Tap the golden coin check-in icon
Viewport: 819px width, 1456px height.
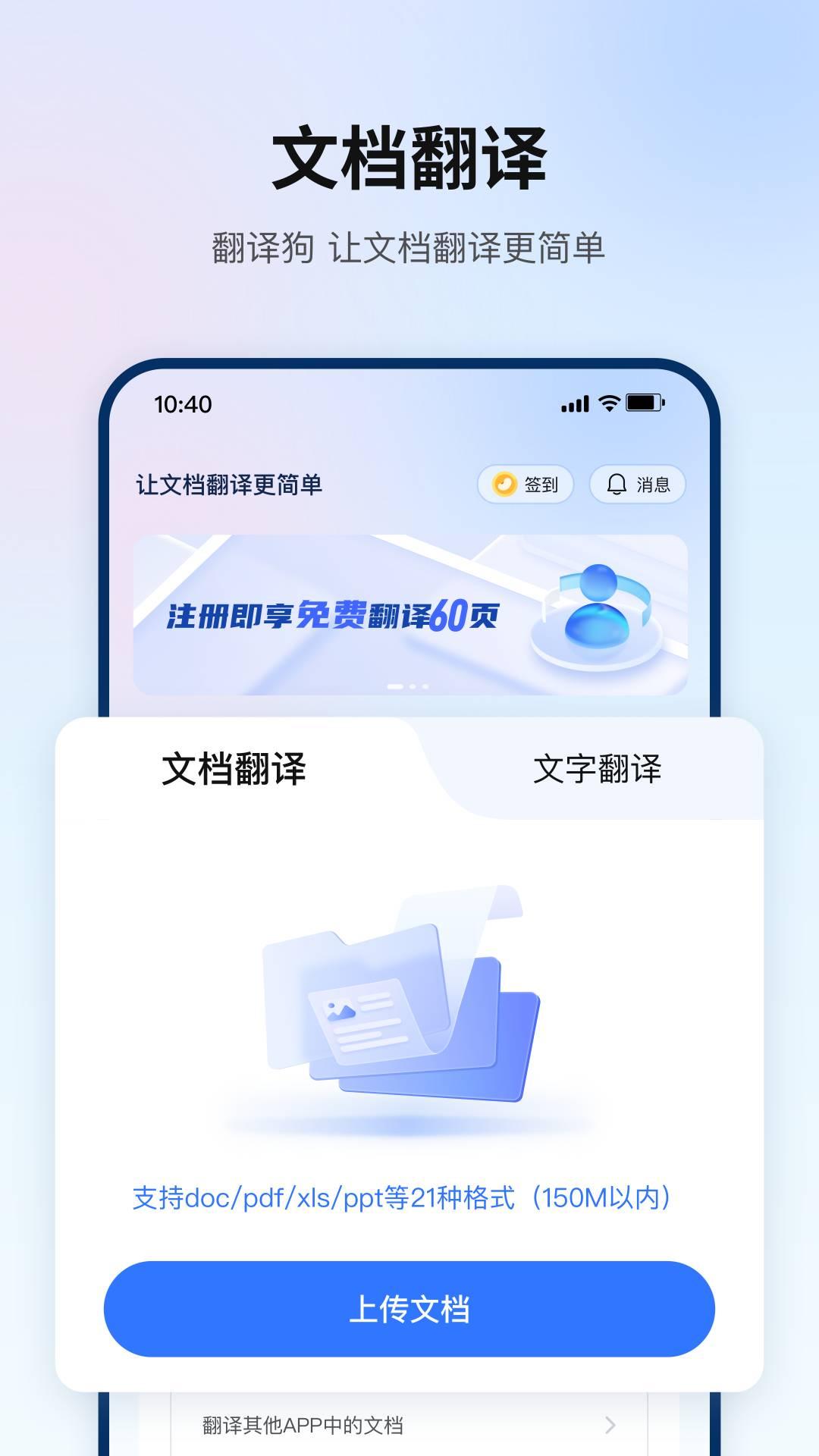coord(504,485)
